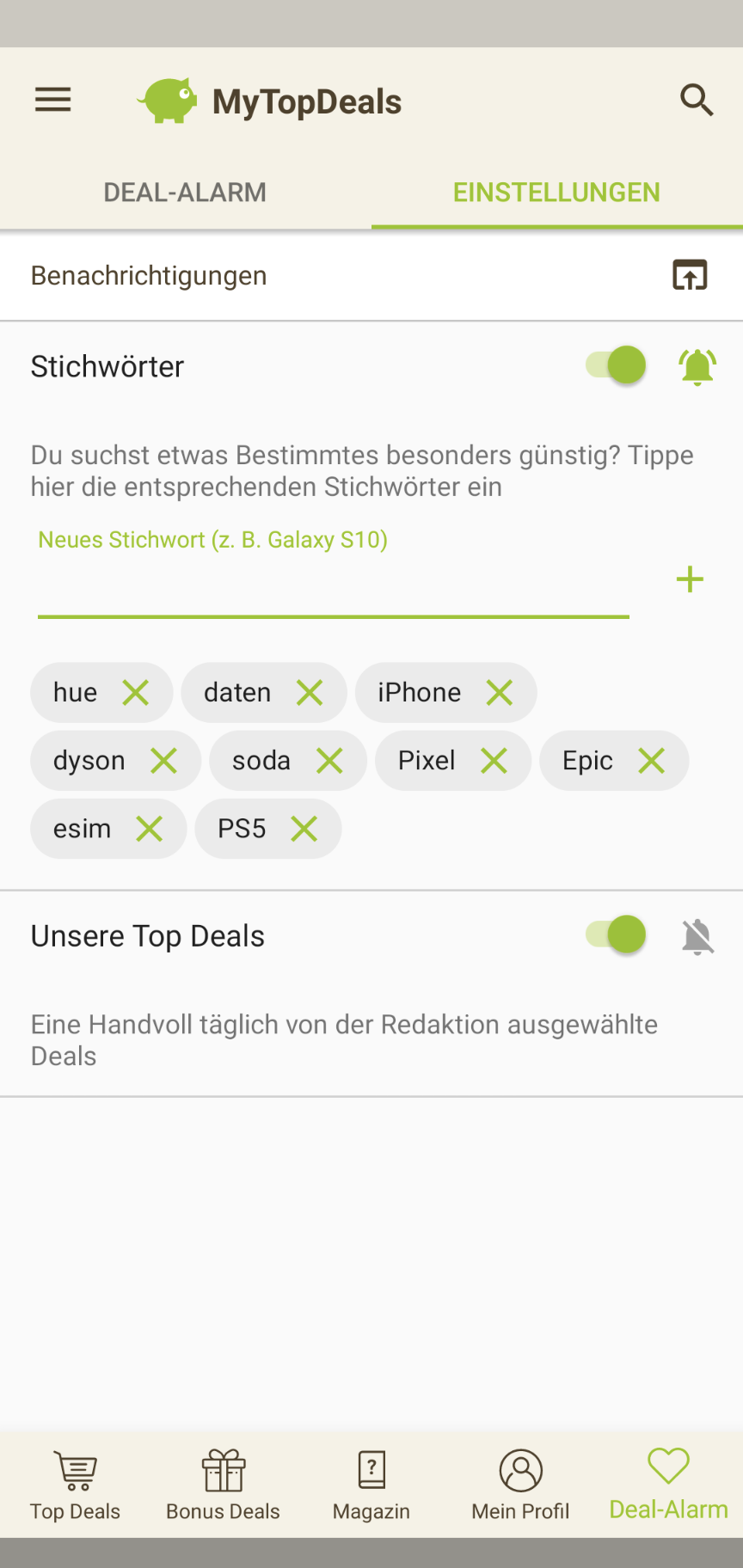Remove the iPhone keyword

pos(500,692)
